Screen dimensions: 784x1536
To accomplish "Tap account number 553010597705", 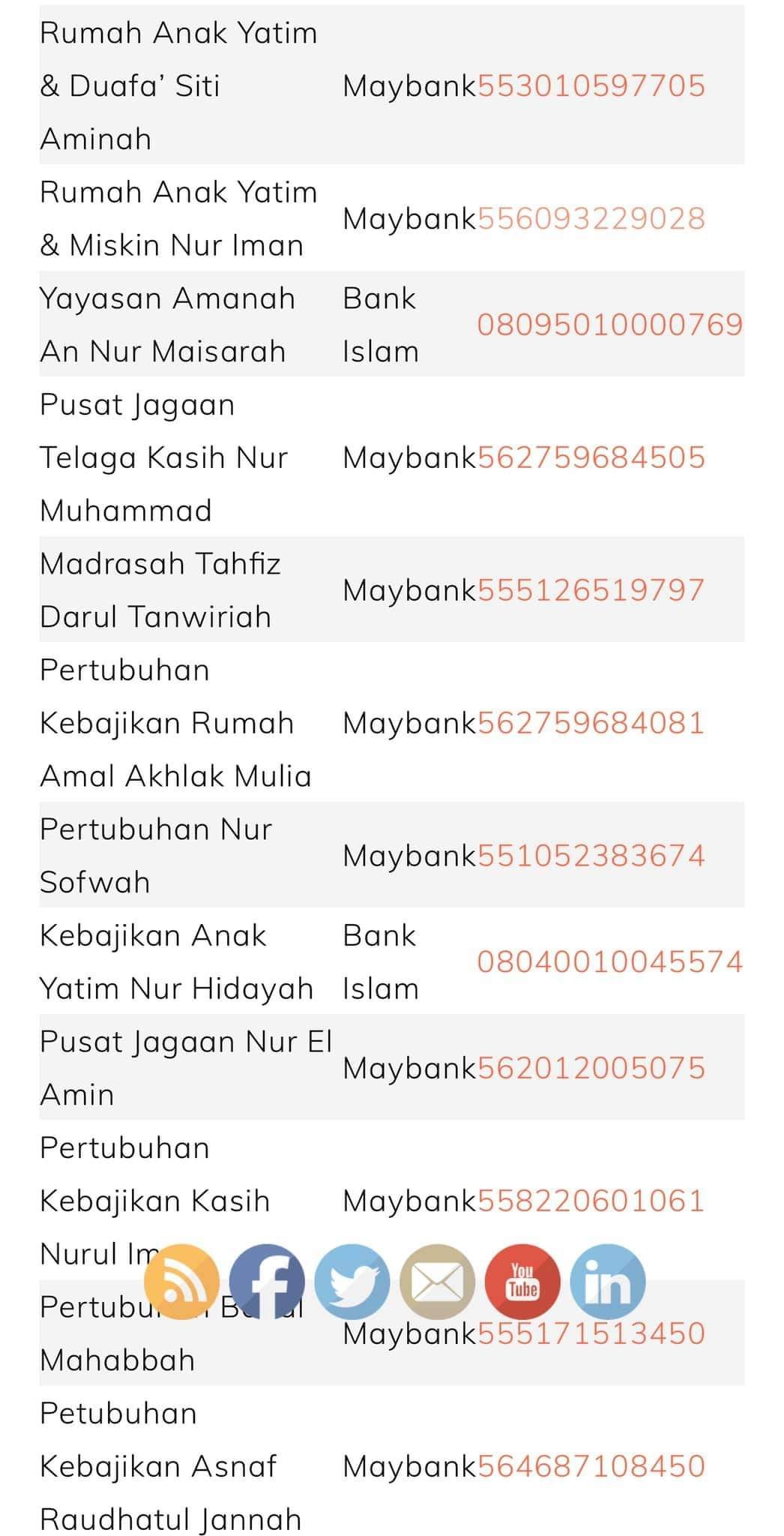I will (591, 85).
